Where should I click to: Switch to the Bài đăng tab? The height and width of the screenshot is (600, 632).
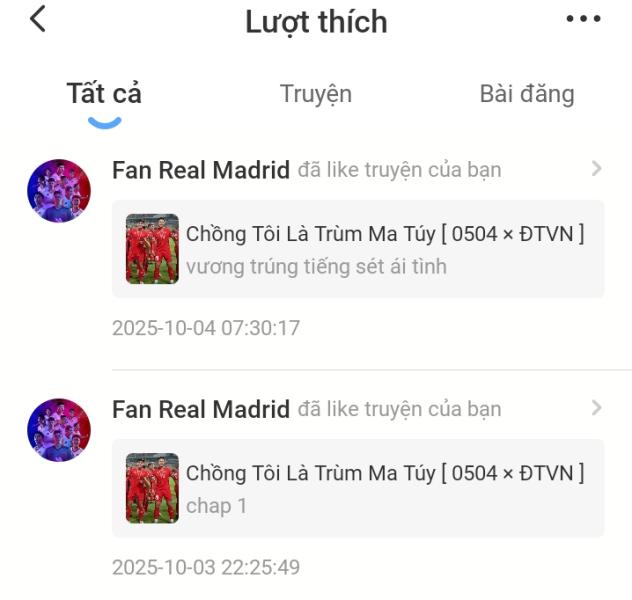click(x=527, y=94)
